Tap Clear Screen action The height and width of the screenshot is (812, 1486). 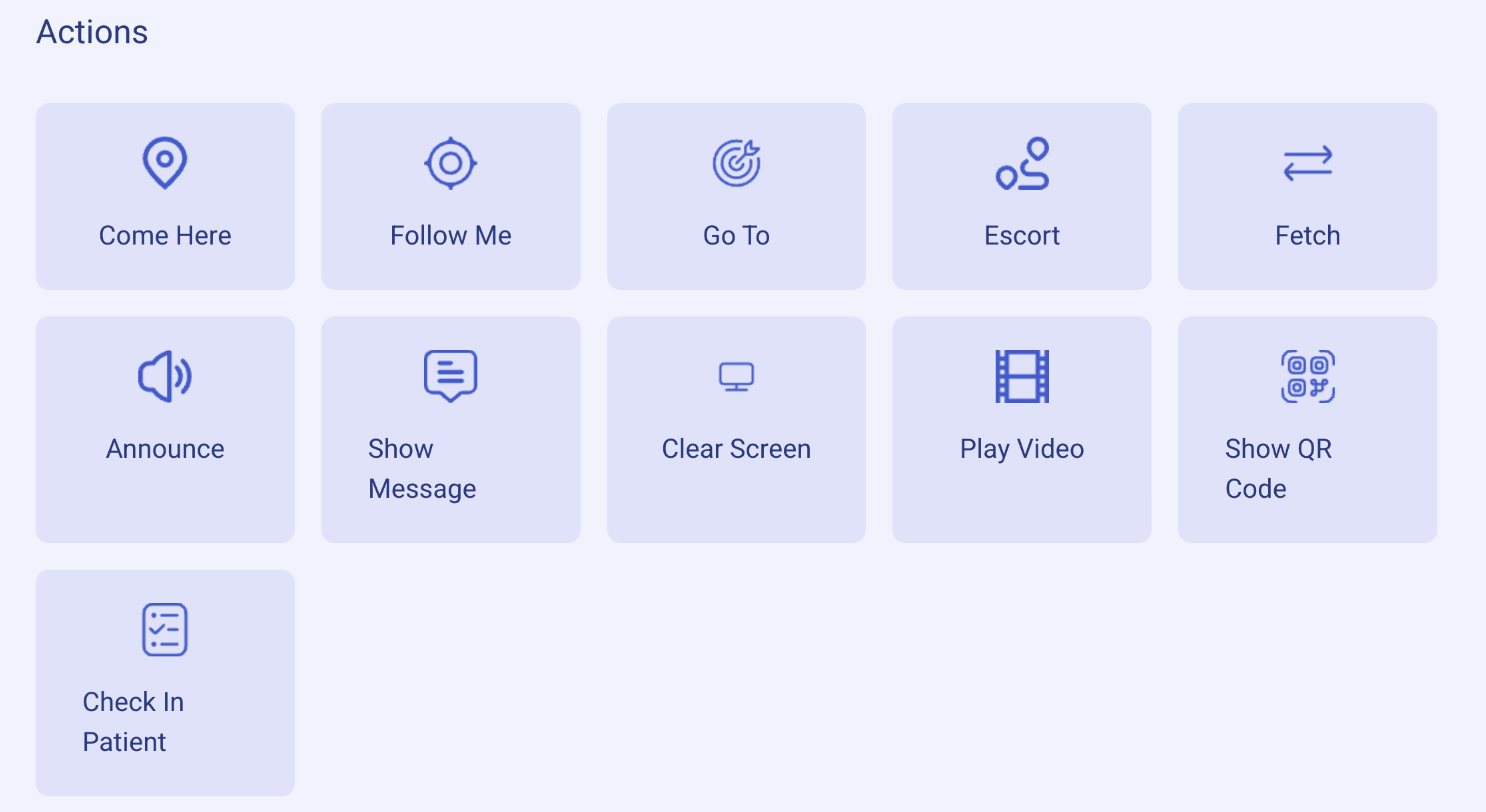pyautogui.click(x=736, y=429)
